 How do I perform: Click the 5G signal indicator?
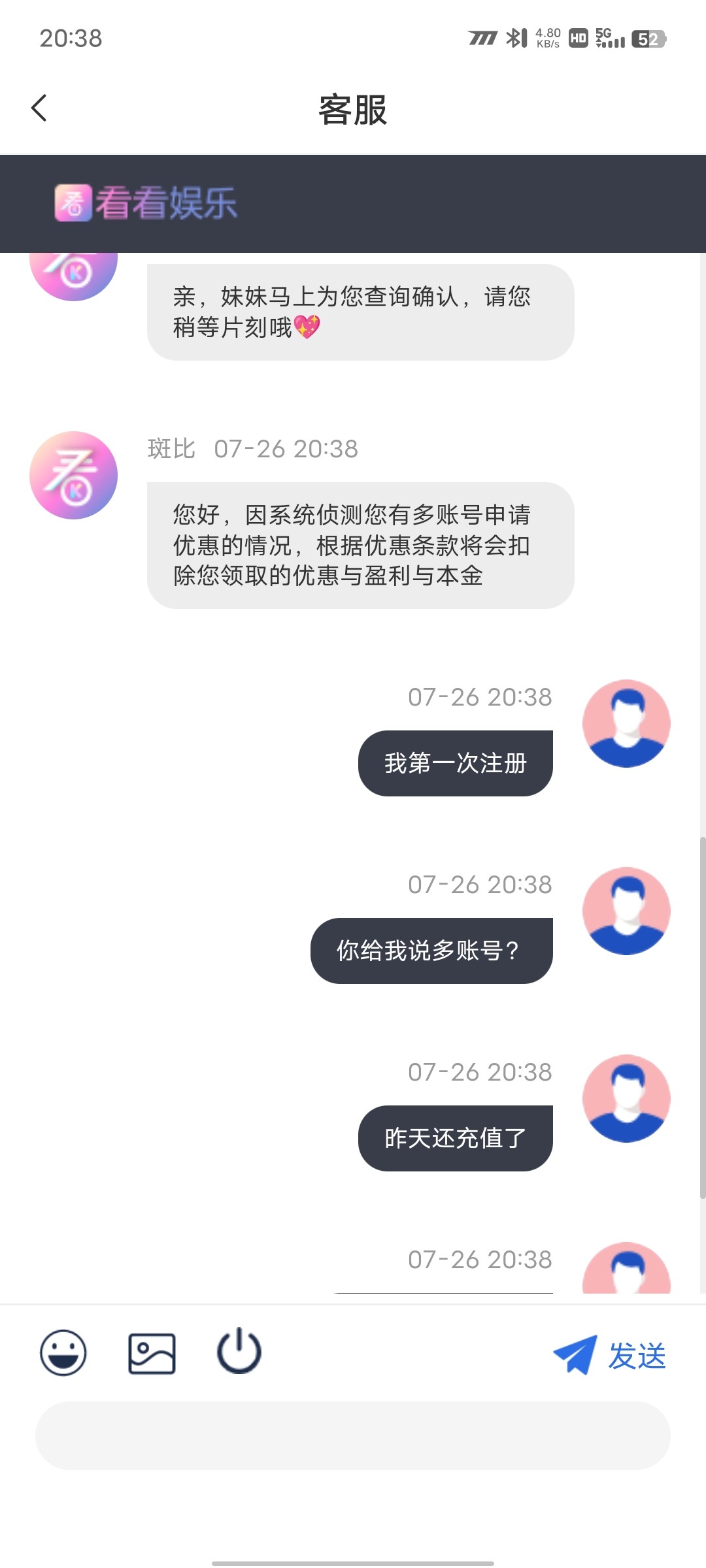(608, 39)
